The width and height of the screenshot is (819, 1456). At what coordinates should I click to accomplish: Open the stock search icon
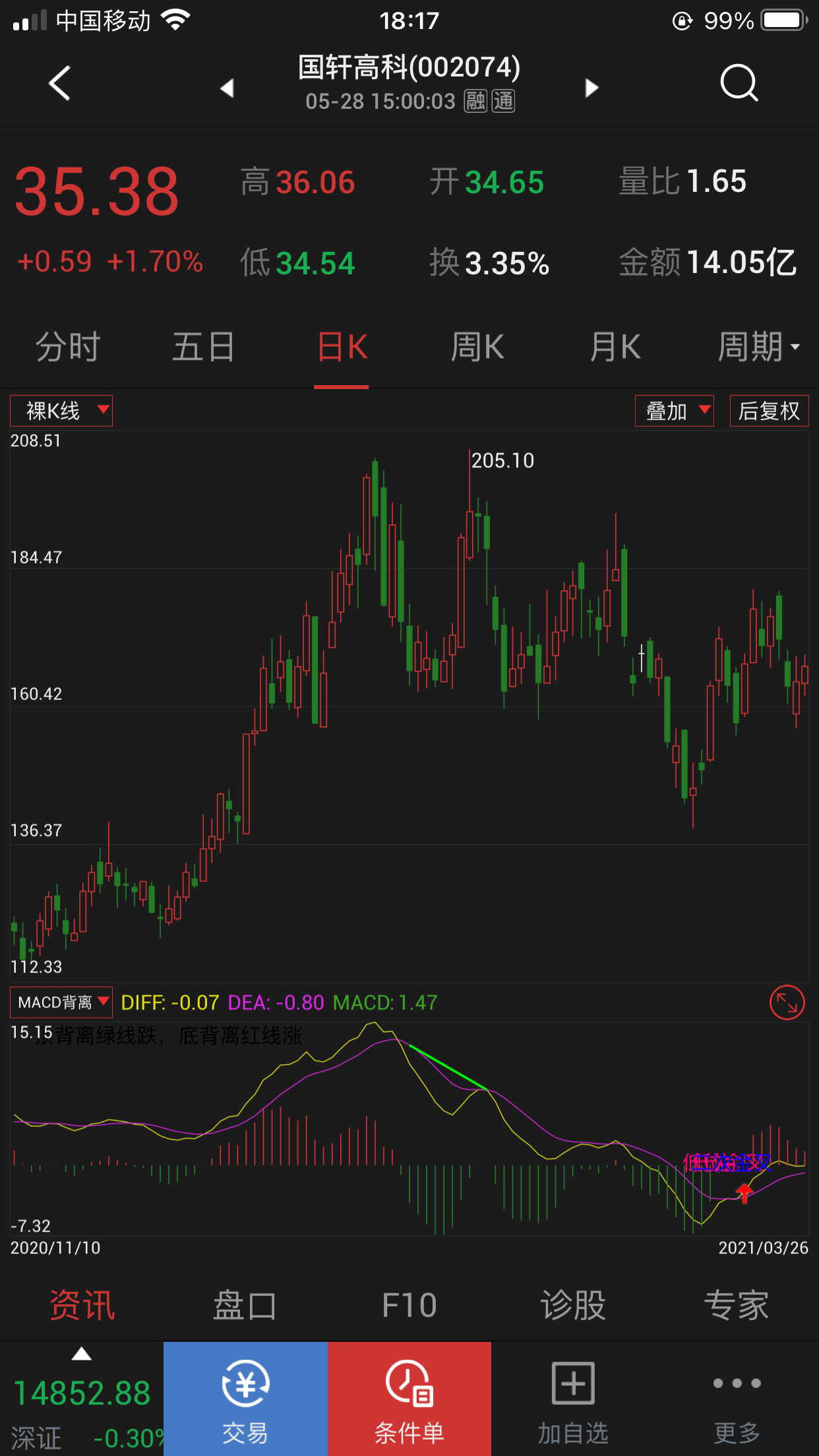pos(739,84)
